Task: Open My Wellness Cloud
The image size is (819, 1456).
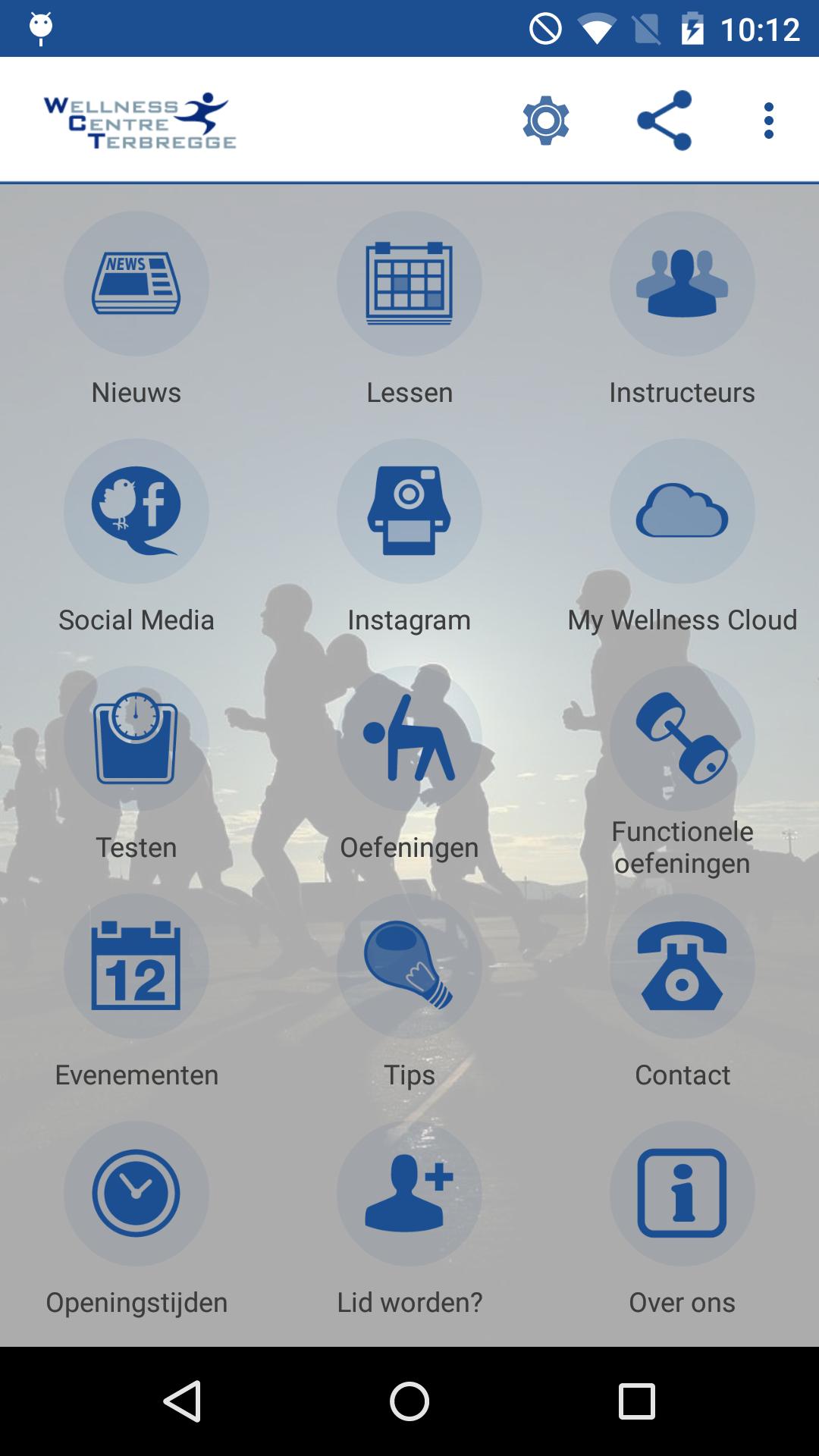Action: pos(682,511)
